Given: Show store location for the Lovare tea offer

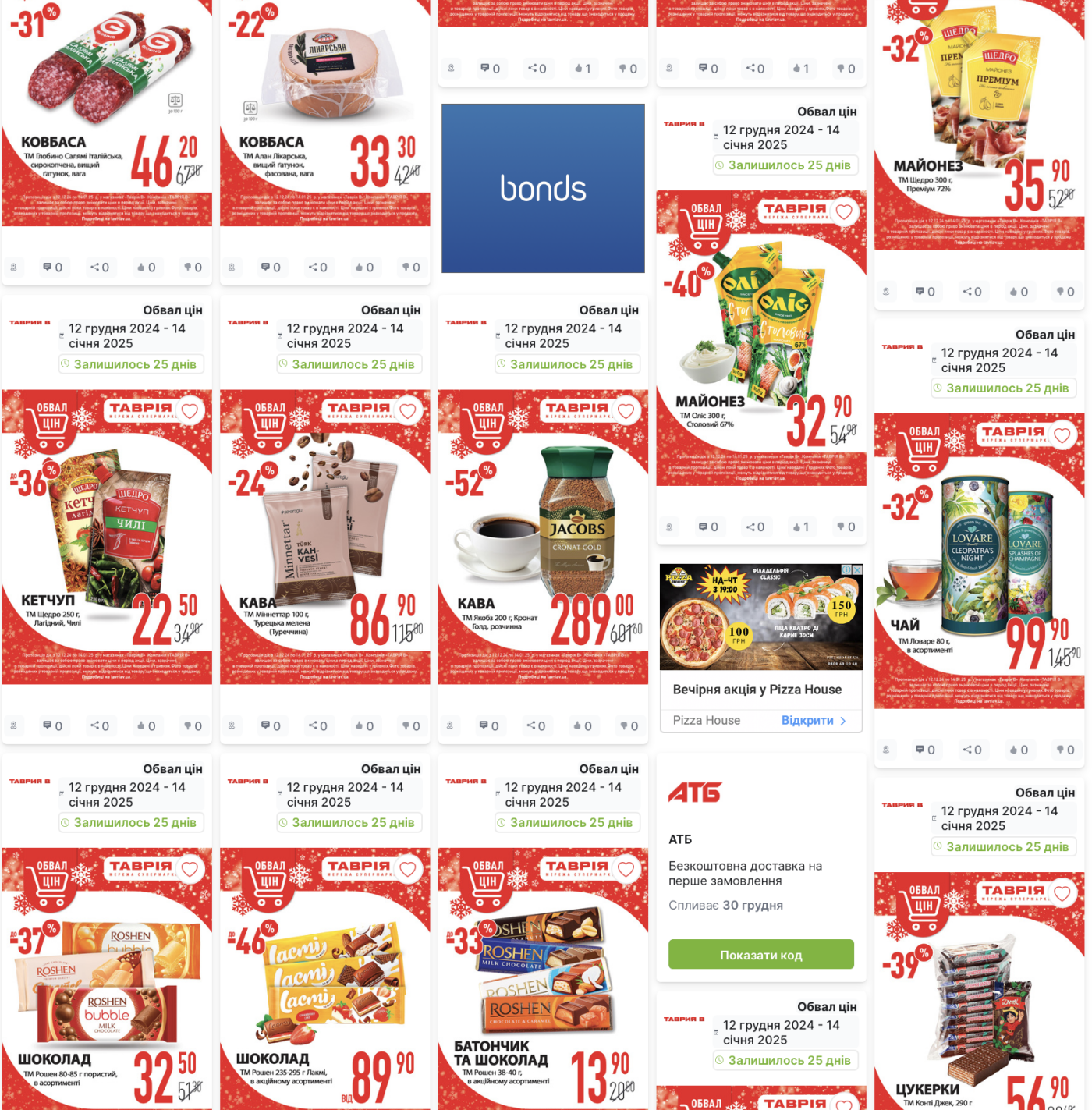Looking at the screenshot, I should [x=886, y=750].
